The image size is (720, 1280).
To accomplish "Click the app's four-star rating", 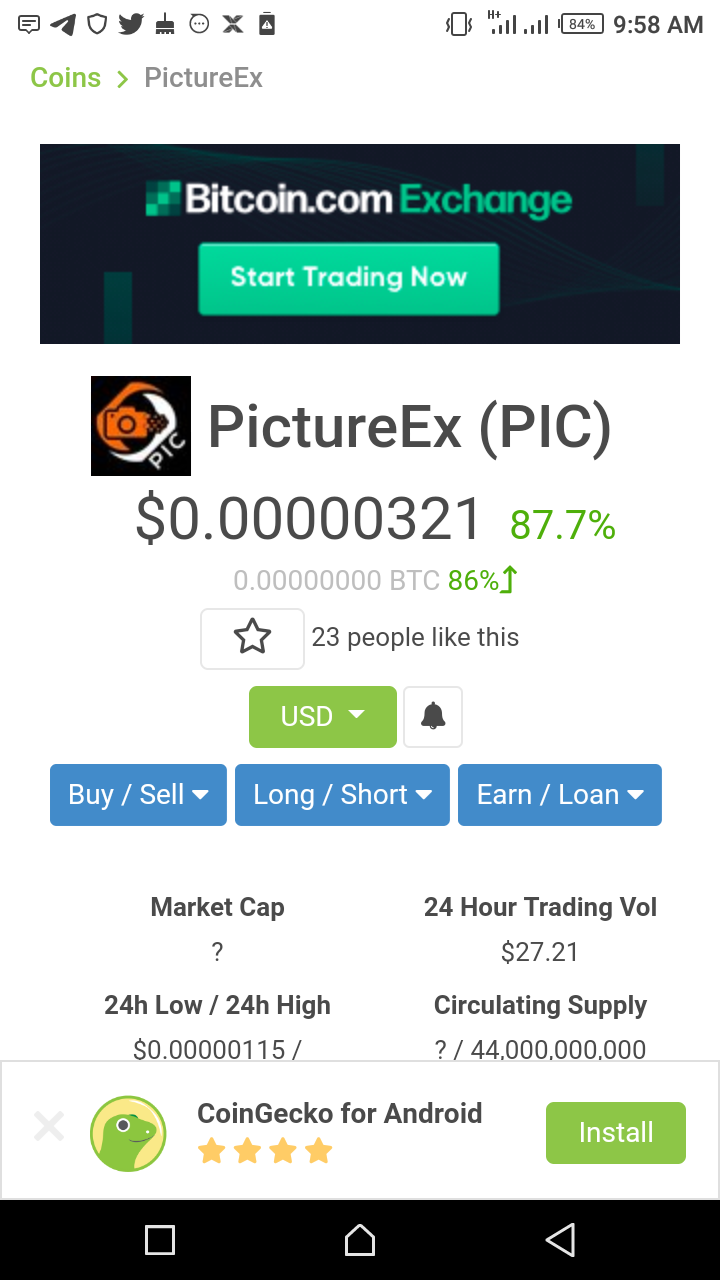I will (265, 1150).
